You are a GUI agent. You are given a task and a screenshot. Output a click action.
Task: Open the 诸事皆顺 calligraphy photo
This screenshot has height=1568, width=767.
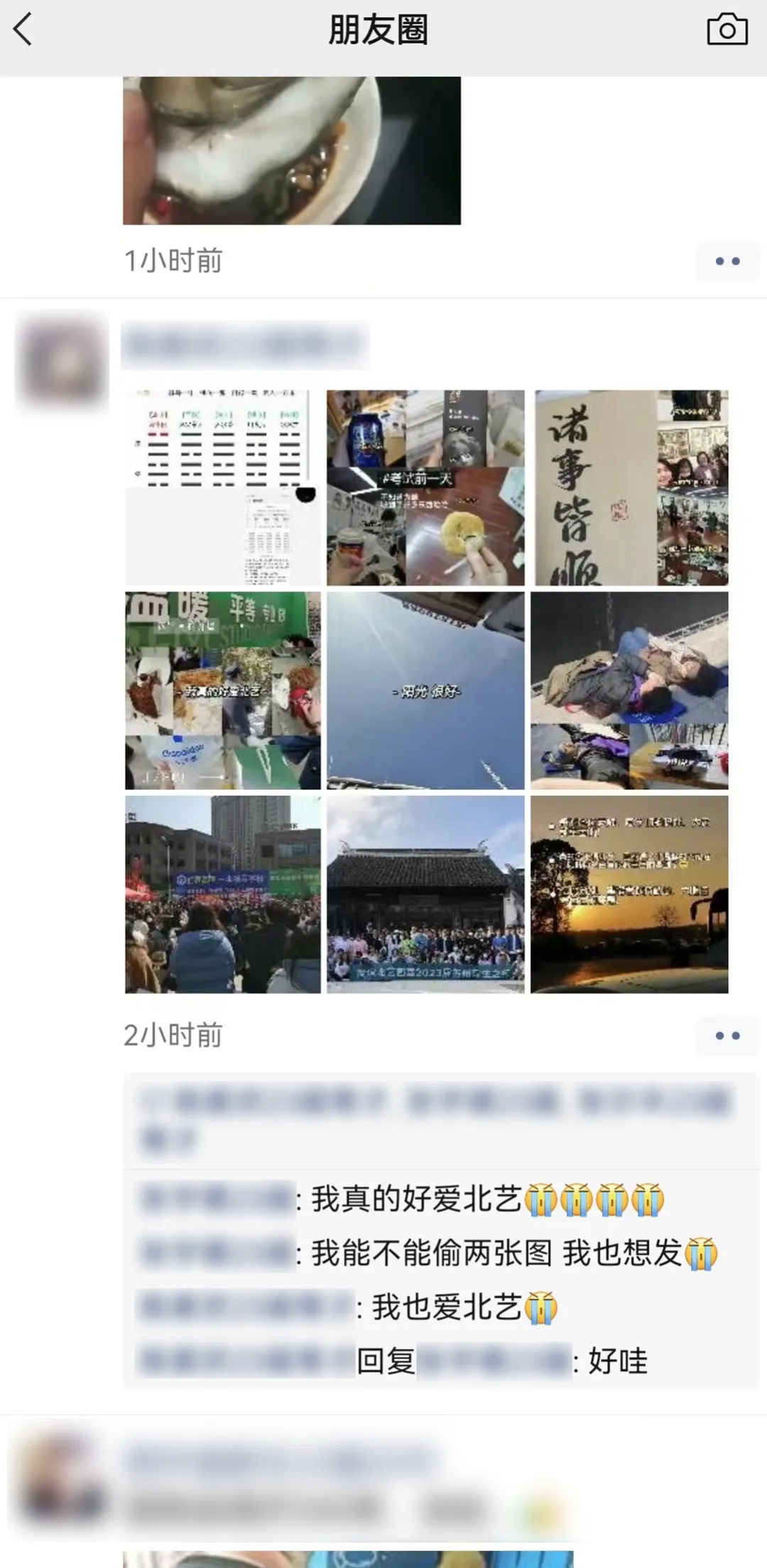point(631,487)
